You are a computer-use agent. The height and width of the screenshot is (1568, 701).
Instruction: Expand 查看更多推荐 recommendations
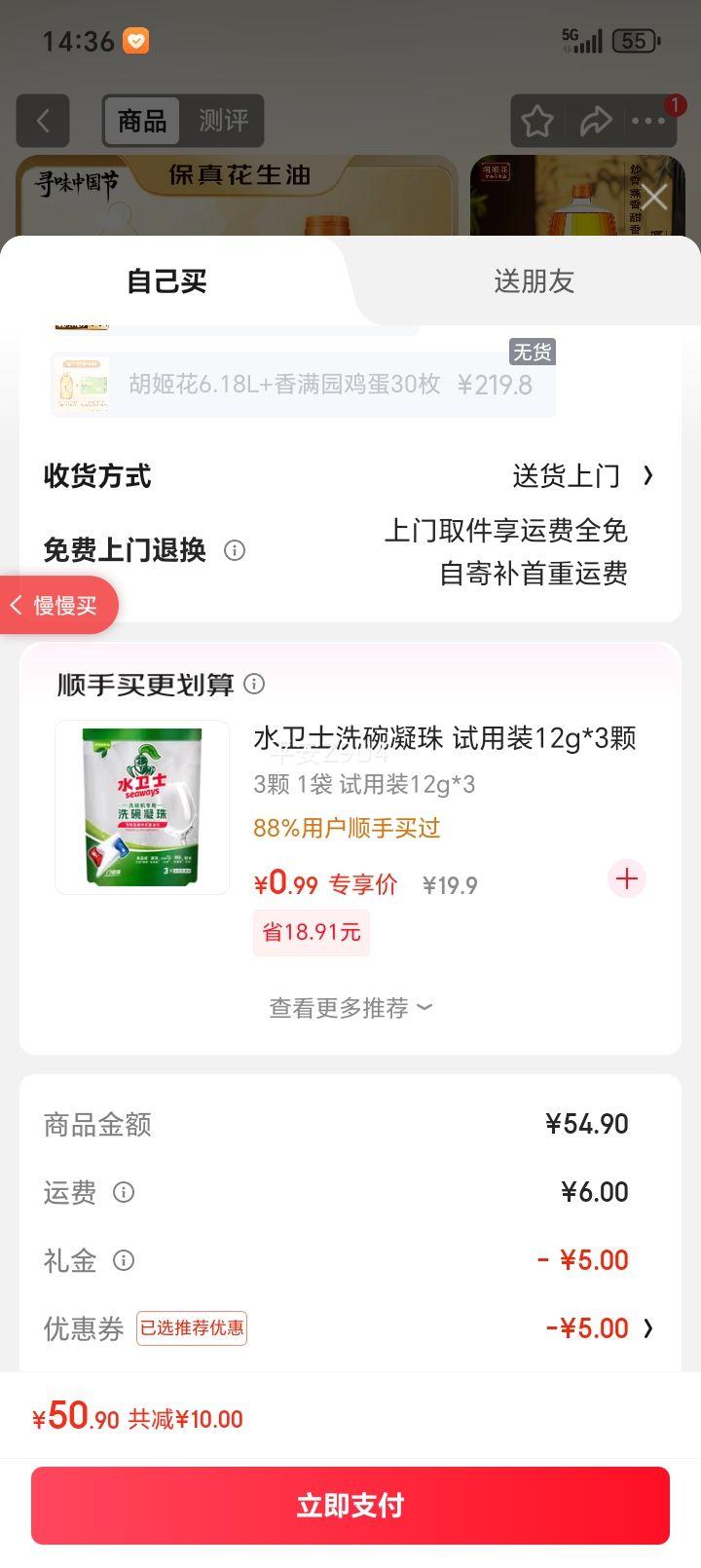coord(350,1007)
